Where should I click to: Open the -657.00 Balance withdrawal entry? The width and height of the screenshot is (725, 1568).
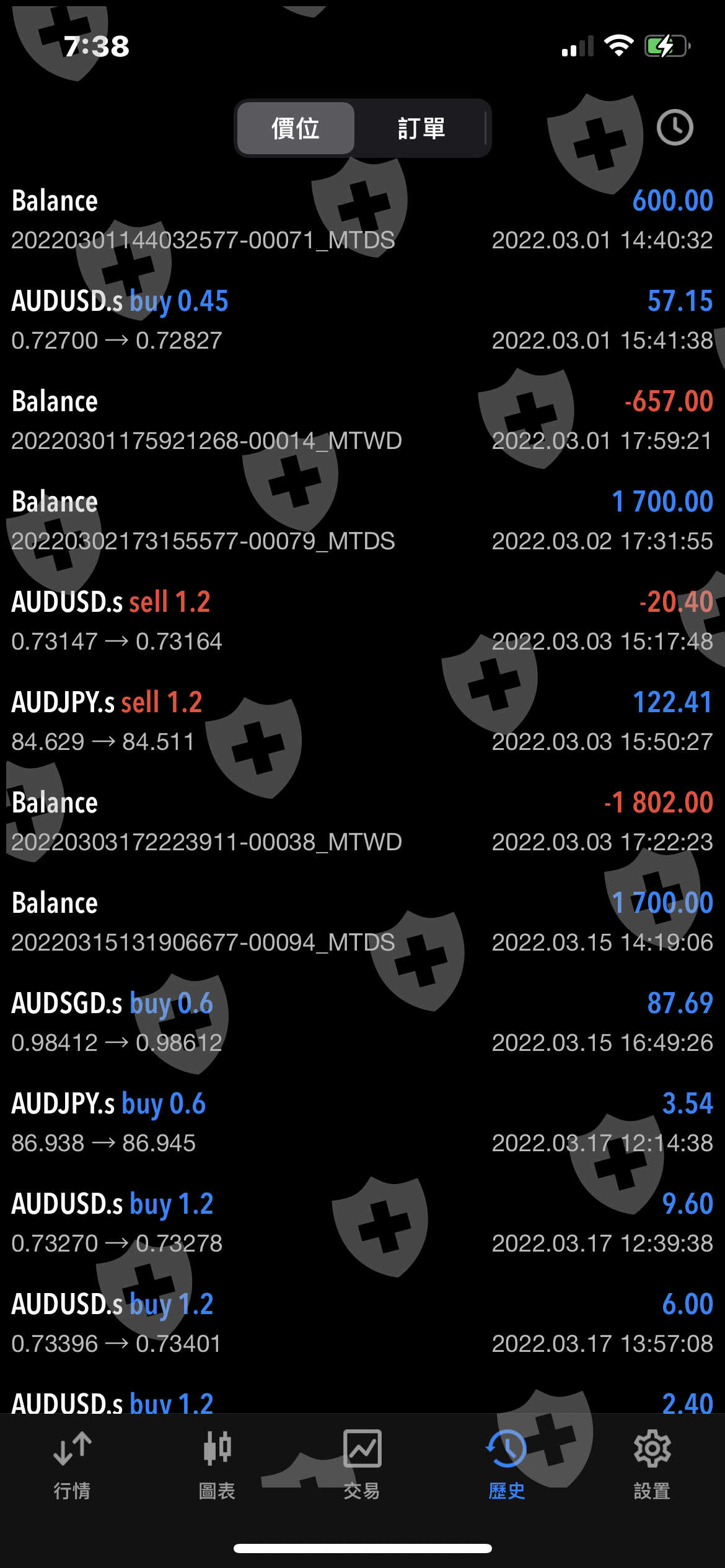362,420
